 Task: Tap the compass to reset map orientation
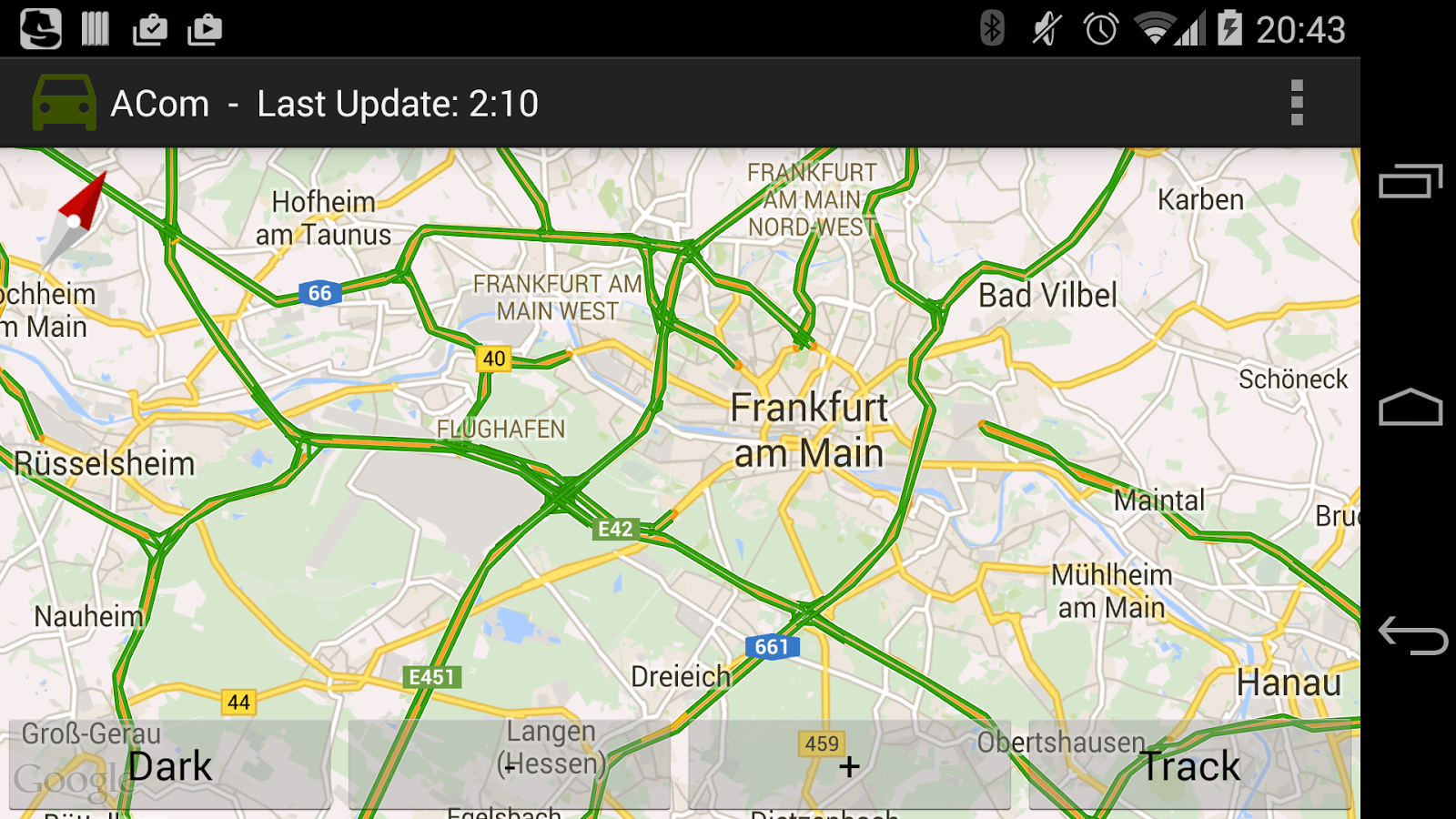pos(75,219)
